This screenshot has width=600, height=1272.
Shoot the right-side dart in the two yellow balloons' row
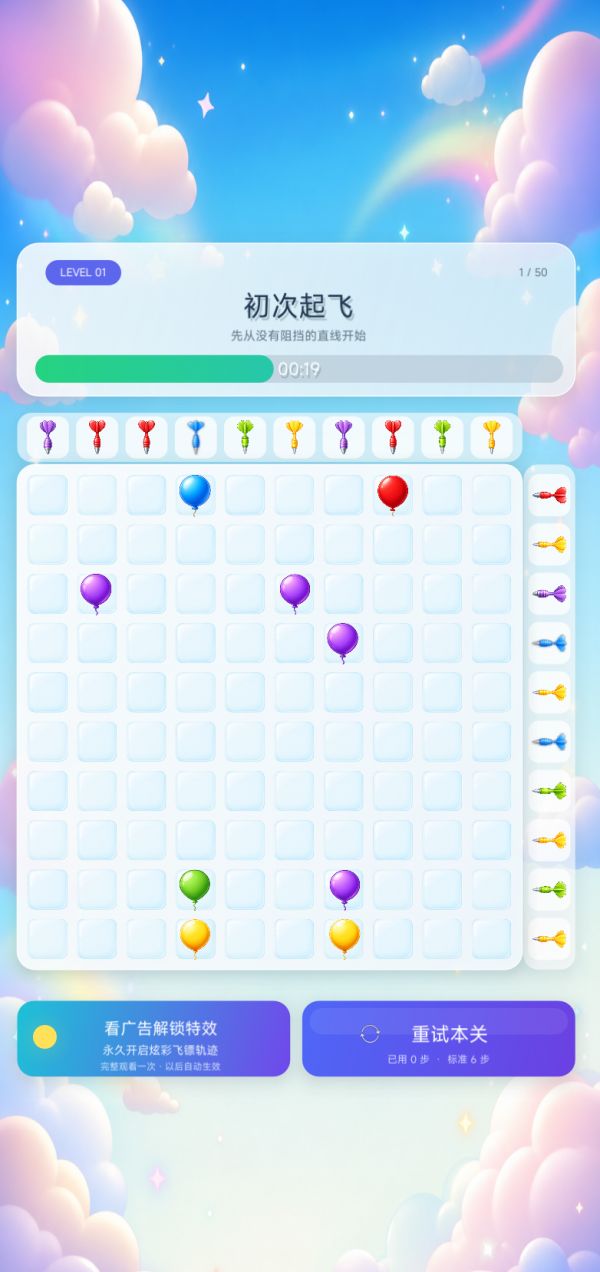point(549,939)
